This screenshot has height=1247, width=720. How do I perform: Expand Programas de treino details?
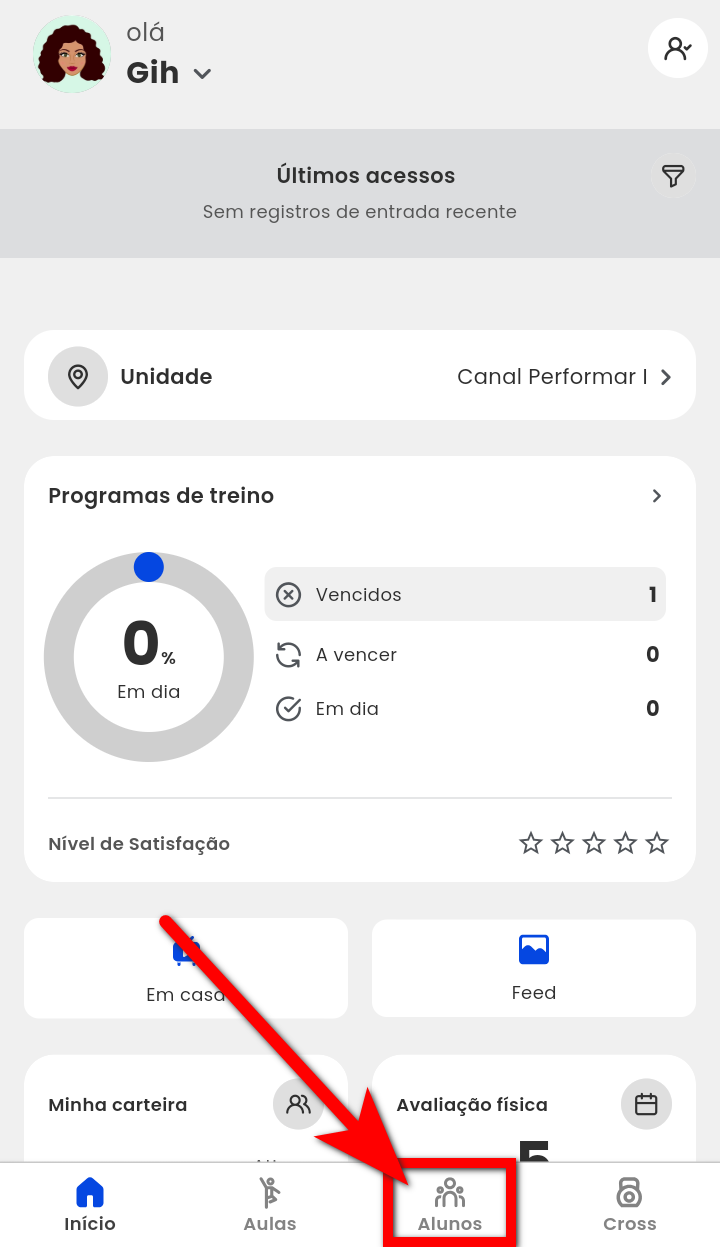tap(656, 496)
